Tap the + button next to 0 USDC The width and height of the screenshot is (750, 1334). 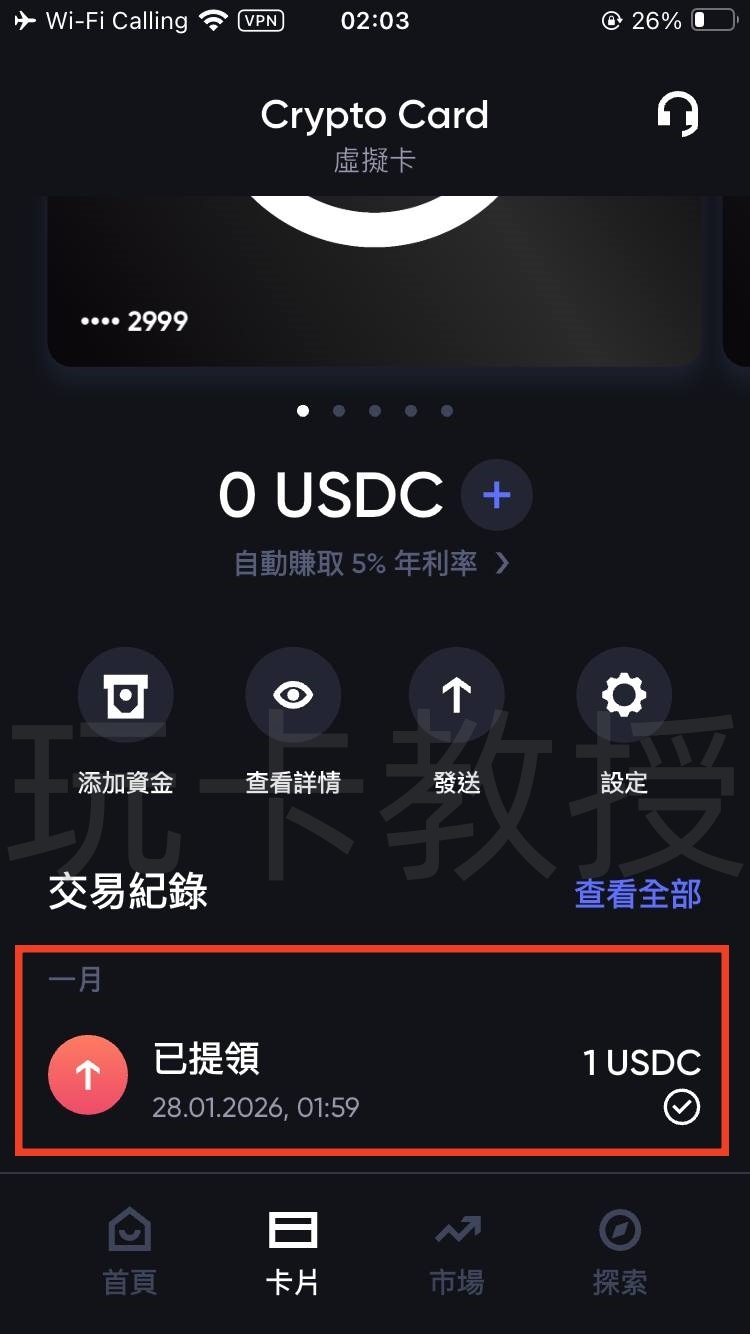coord(496,494)
